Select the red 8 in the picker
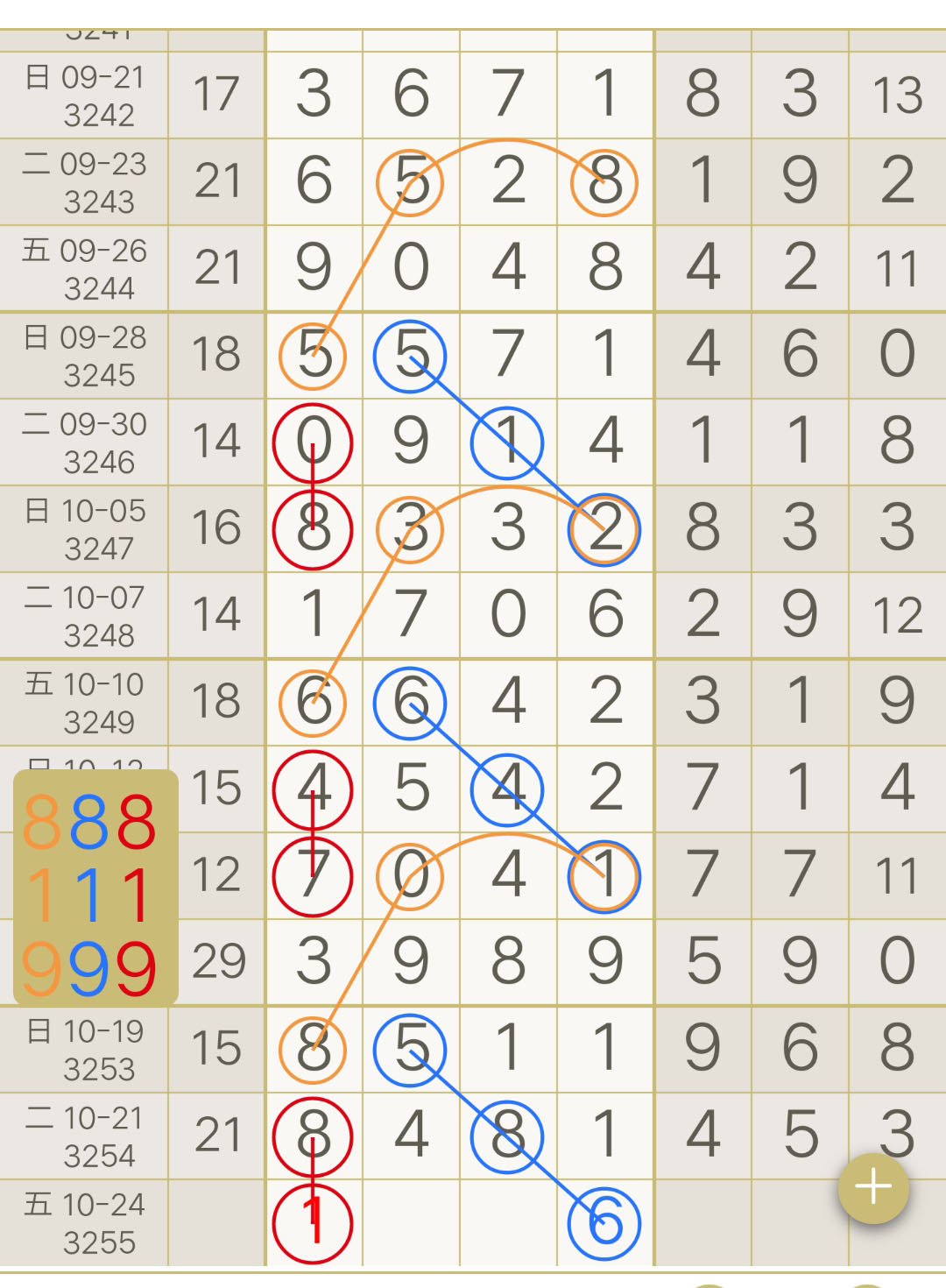This screenshot has height=1288, width=946. (137, 823)
